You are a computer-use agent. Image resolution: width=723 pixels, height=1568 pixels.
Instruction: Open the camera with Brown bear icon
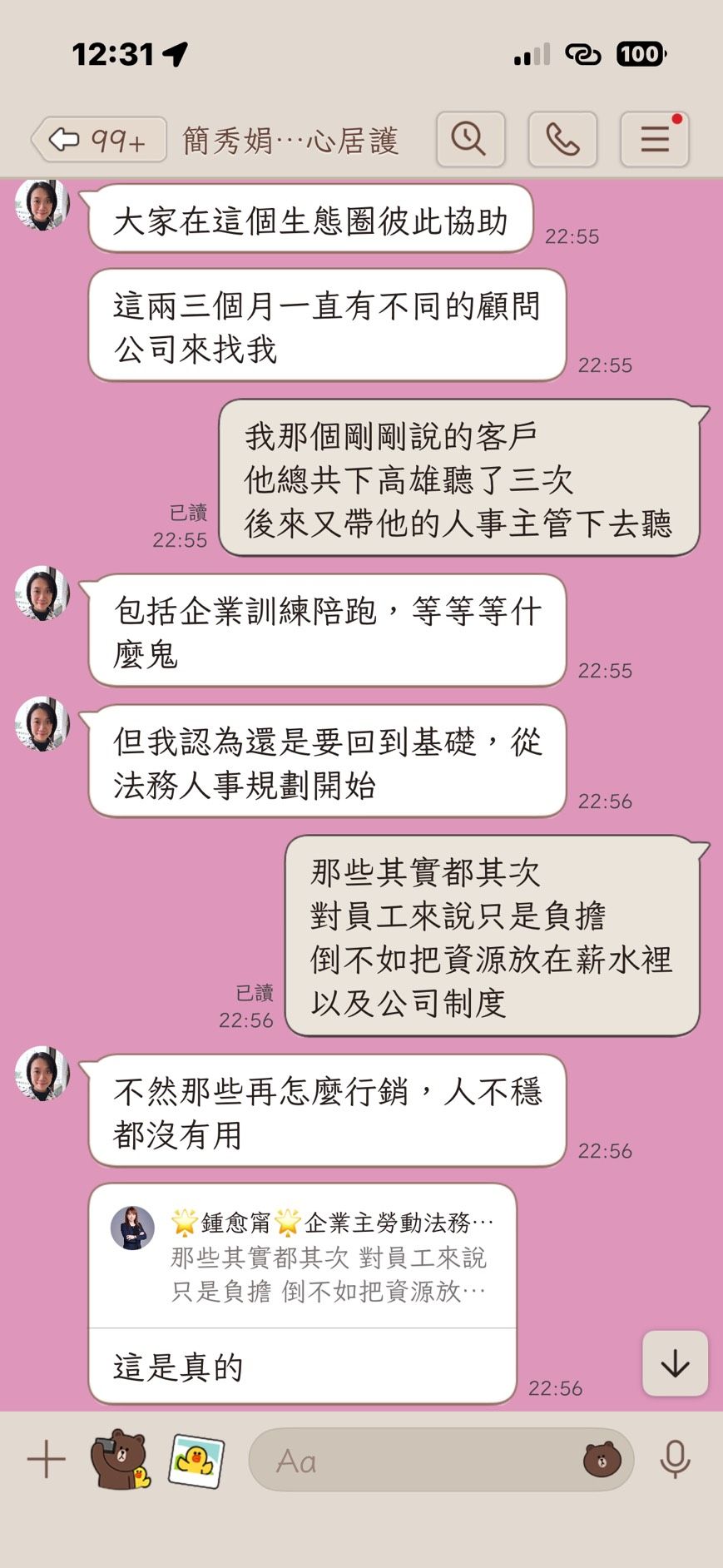coord(120,1460)
